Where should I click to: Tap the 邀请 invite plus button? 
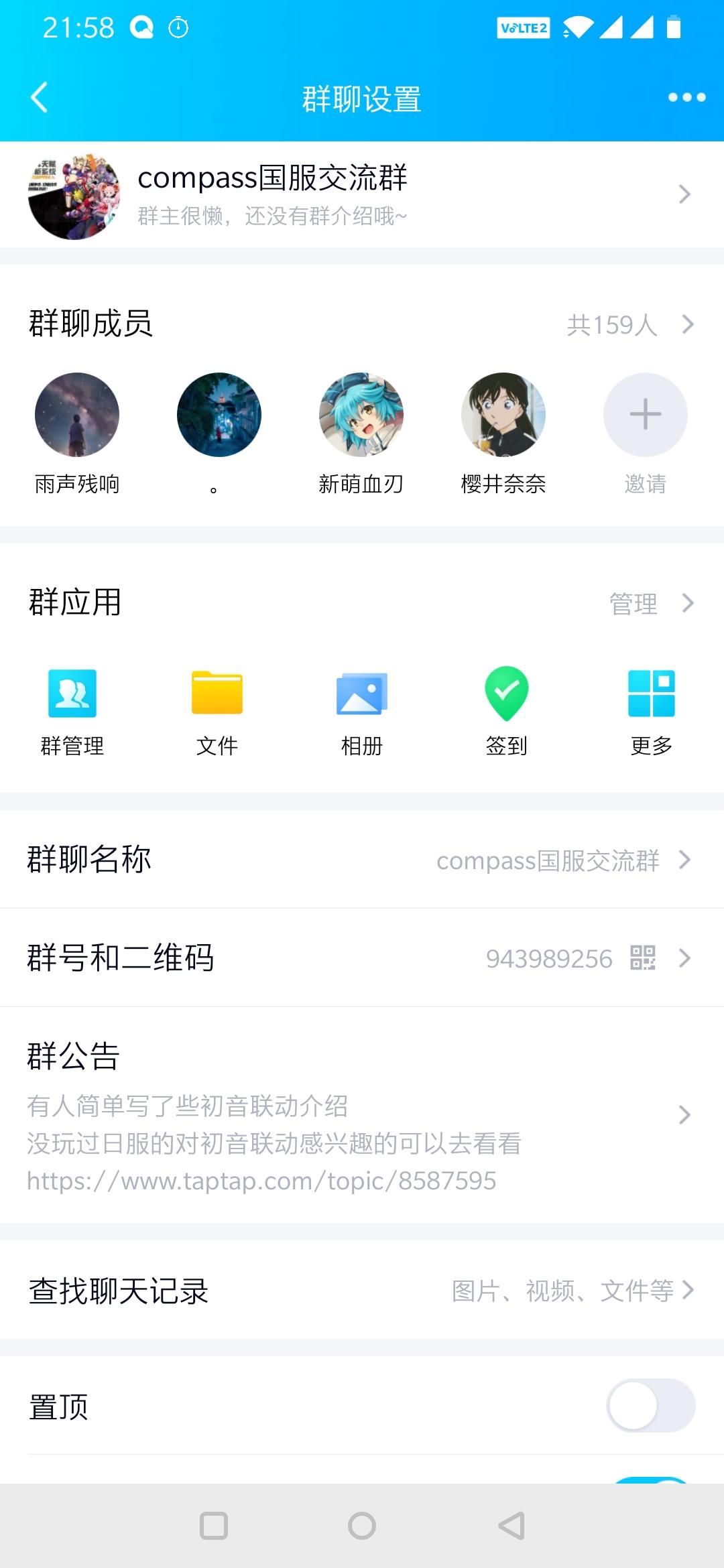tap(644, 415)
